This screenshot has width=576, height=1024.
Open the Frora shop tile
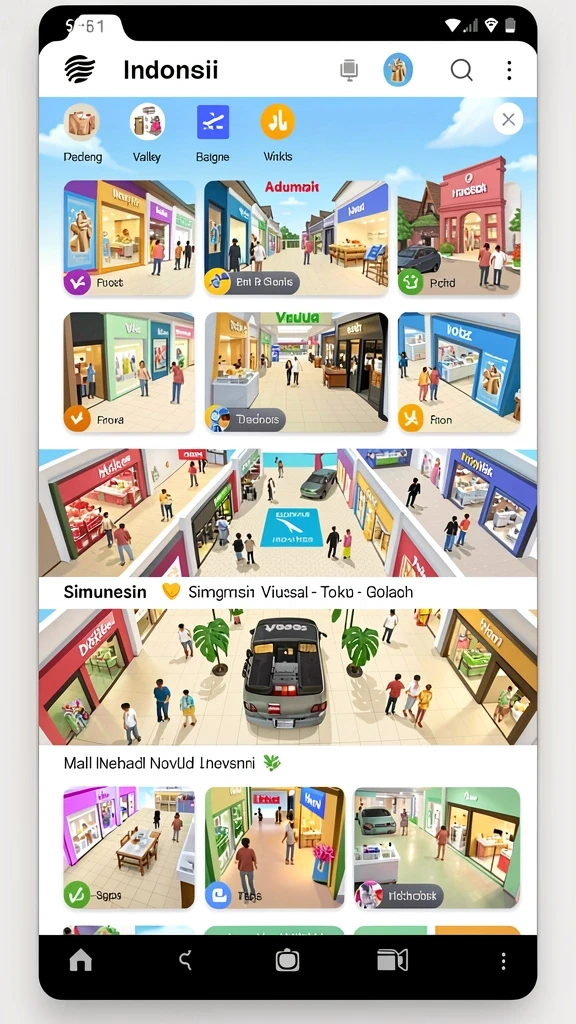129,372
